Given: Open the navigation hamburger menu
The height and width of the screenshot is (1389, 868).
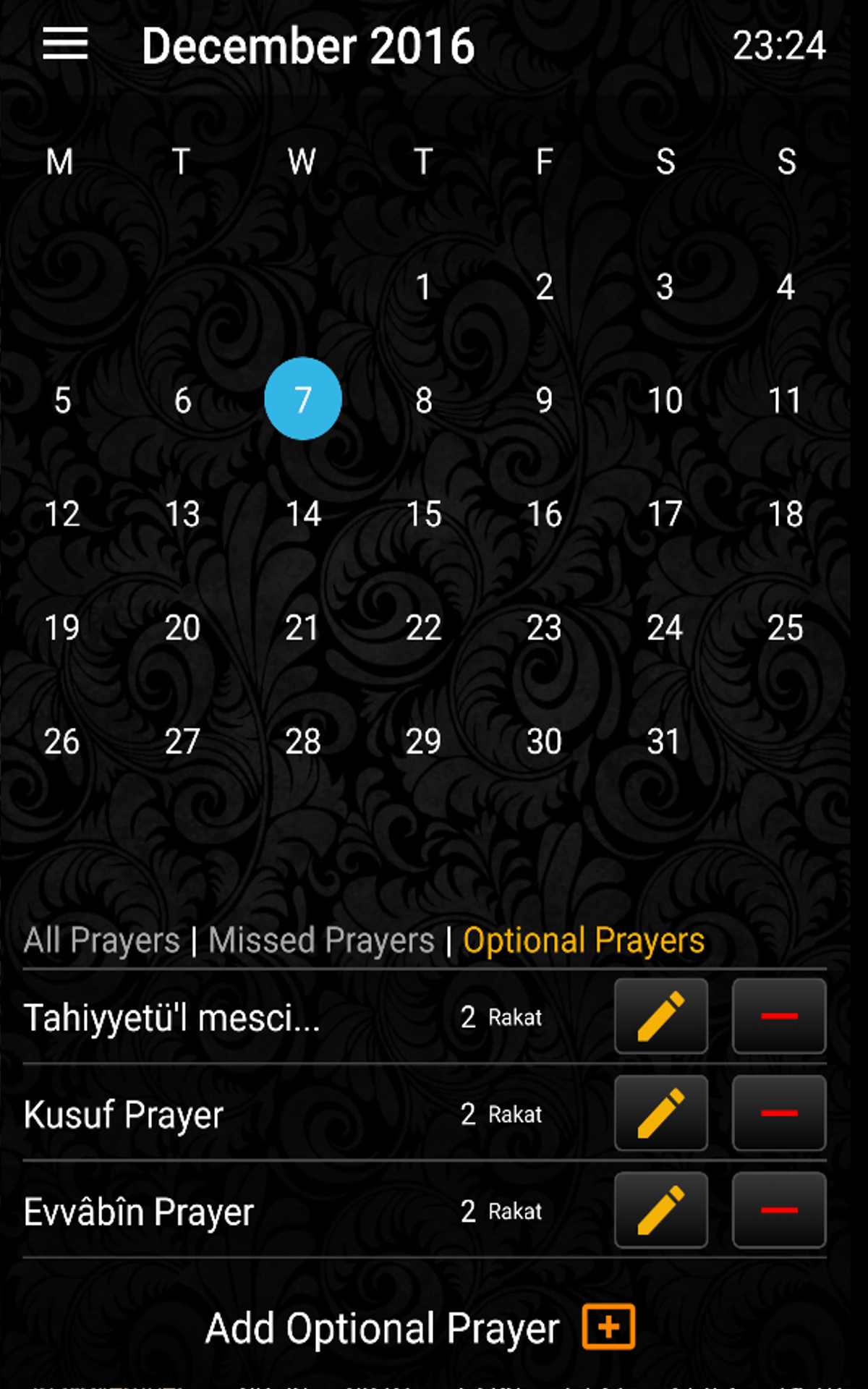Looking at the screenshot, I should (x=62, y=45).
